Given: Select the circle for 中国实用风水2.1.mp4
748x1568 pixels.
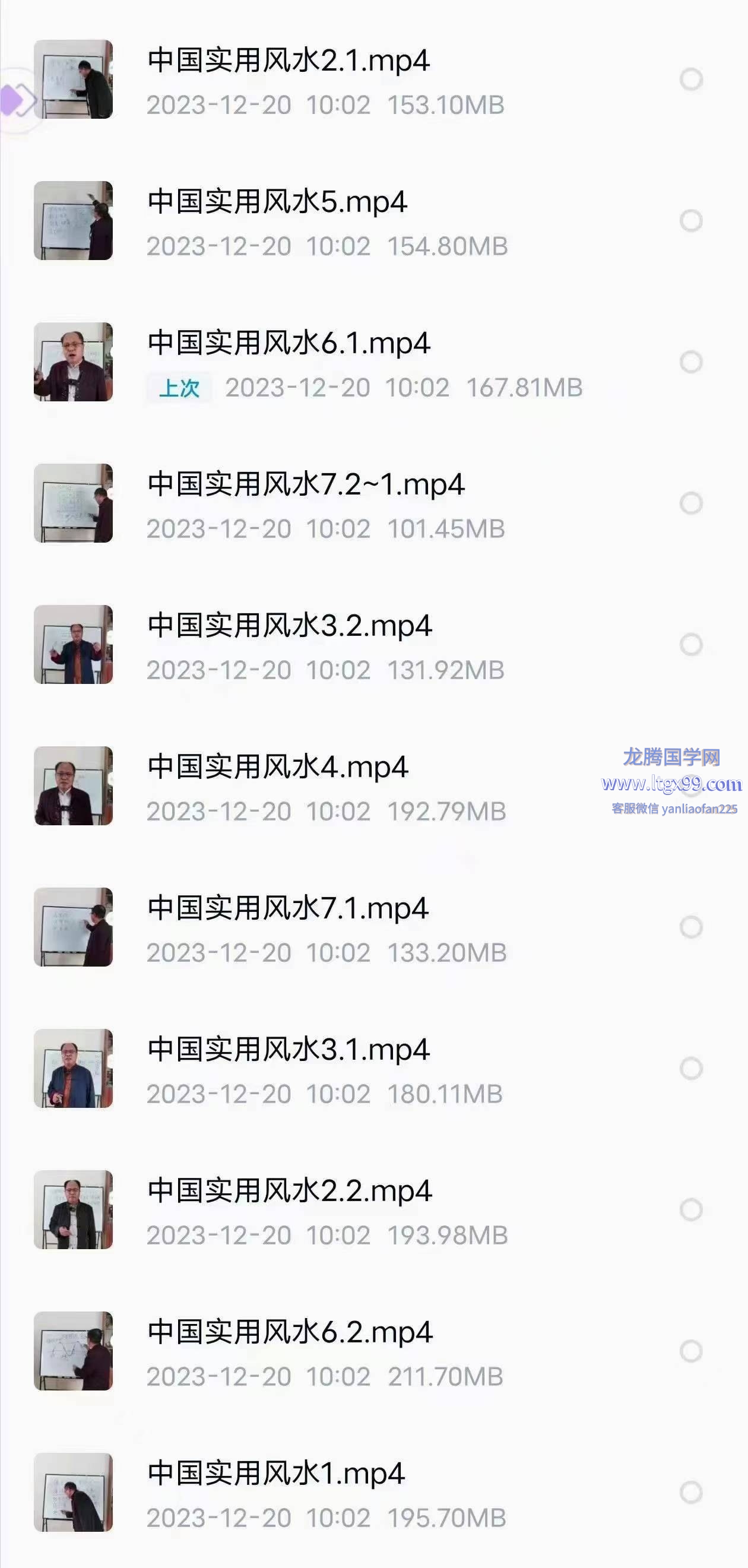Looking at the screenshot, I should tap(691, 80).
